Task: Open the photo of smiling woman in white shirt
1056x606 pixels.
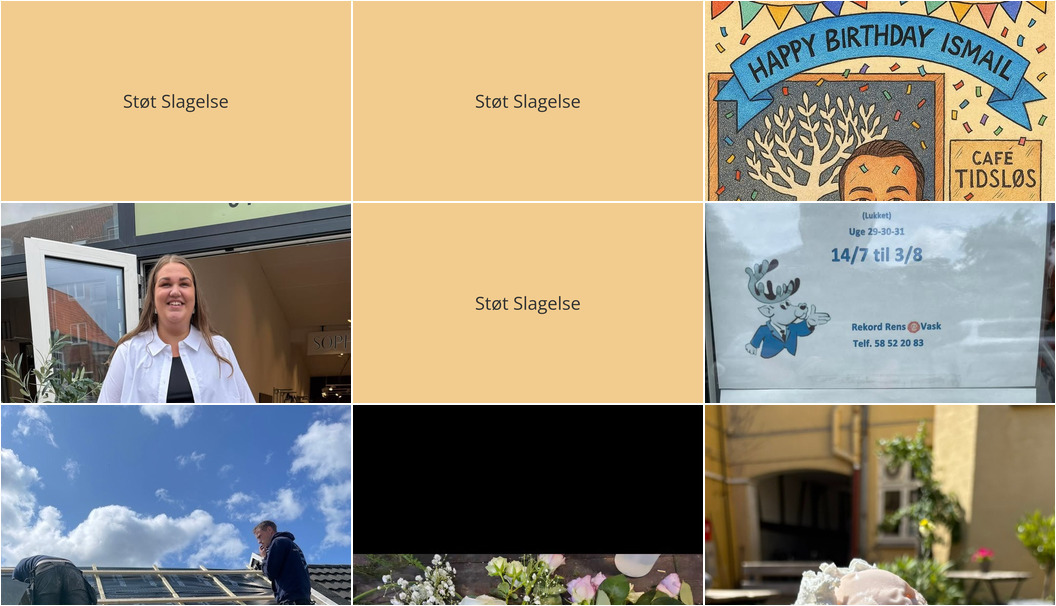Action: click(176, 303)
